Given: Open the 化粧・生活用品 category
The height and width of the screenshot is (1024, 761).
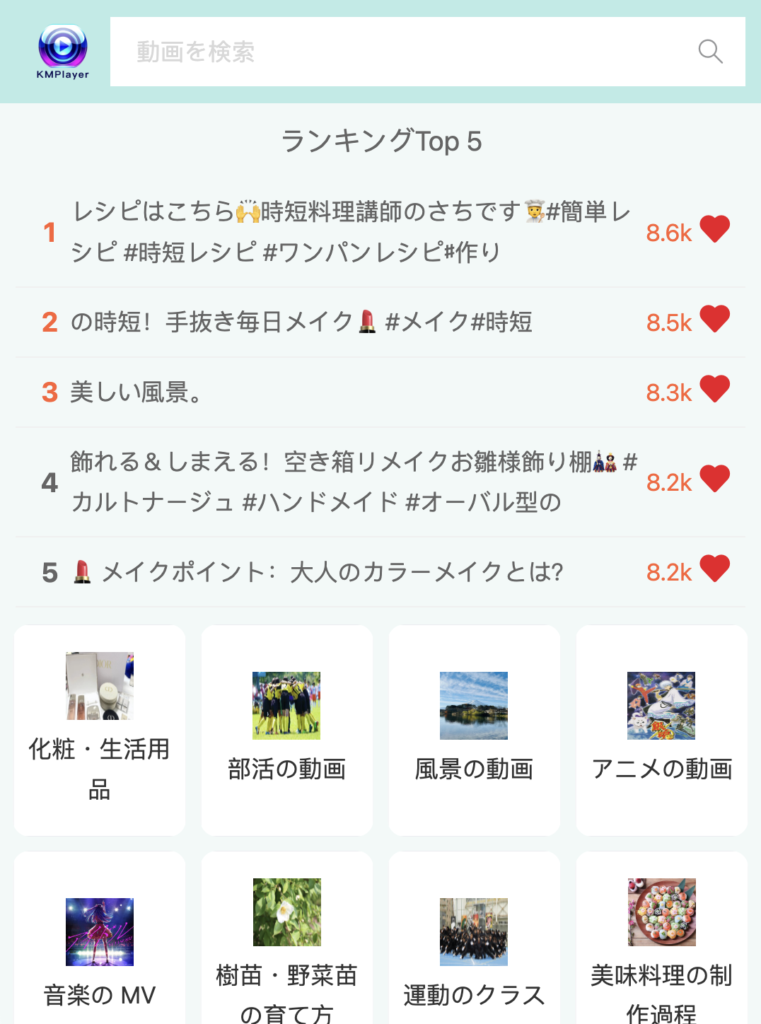Looking at the screenshot, I should [98, 729].
